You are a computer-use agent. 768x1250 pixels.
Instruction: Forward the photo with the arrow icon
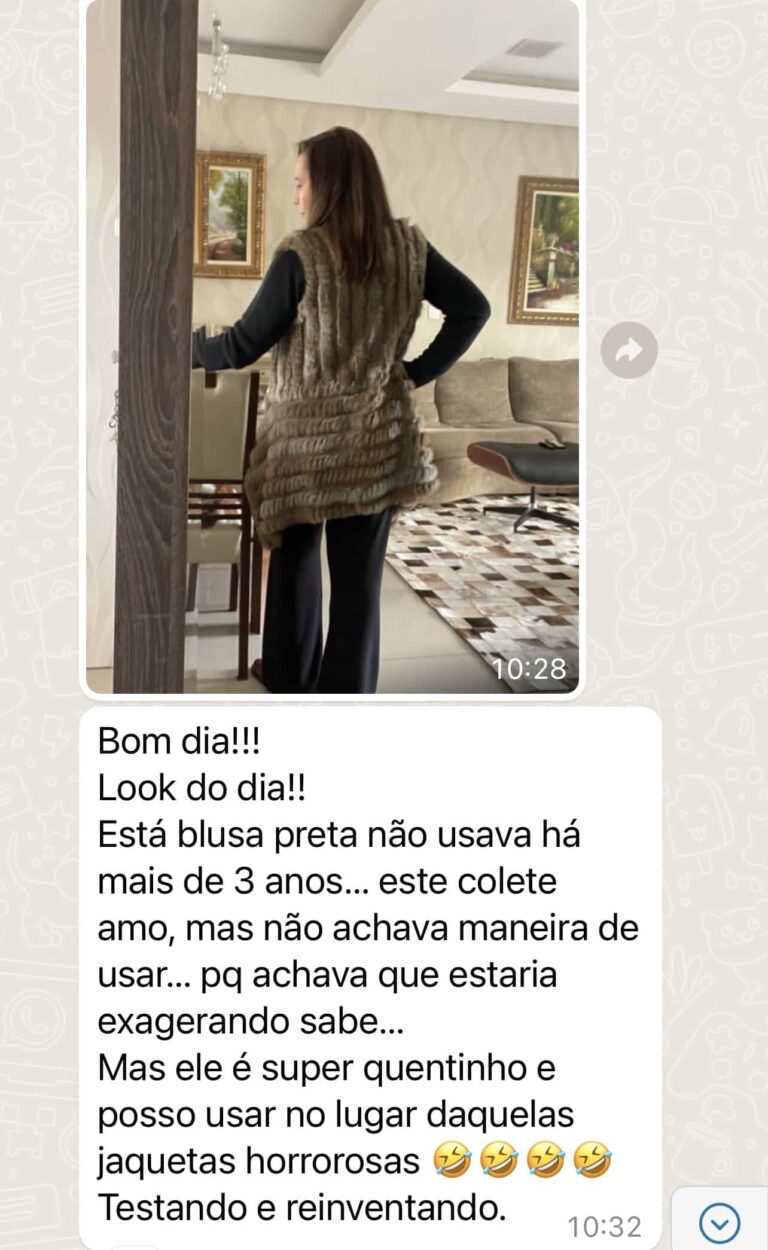(629, 350)
